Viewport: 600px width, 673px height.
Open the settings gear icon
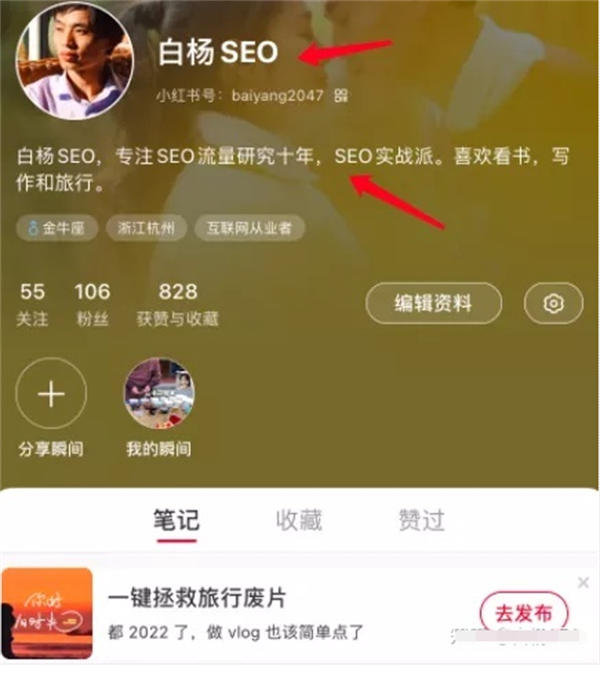554,303
